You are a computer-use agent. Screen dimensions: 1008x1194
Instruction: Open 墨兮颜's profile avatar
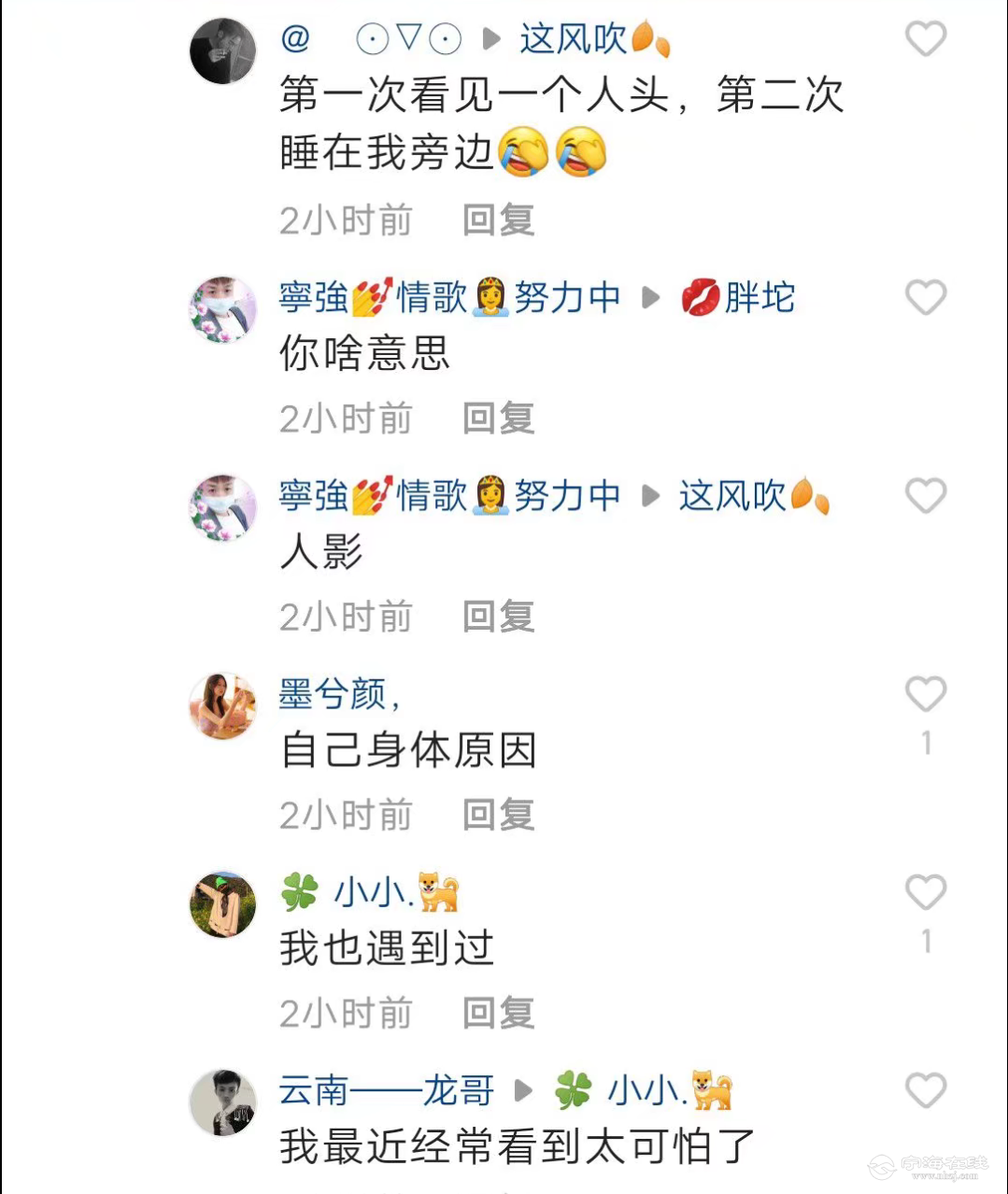(222, 705)
